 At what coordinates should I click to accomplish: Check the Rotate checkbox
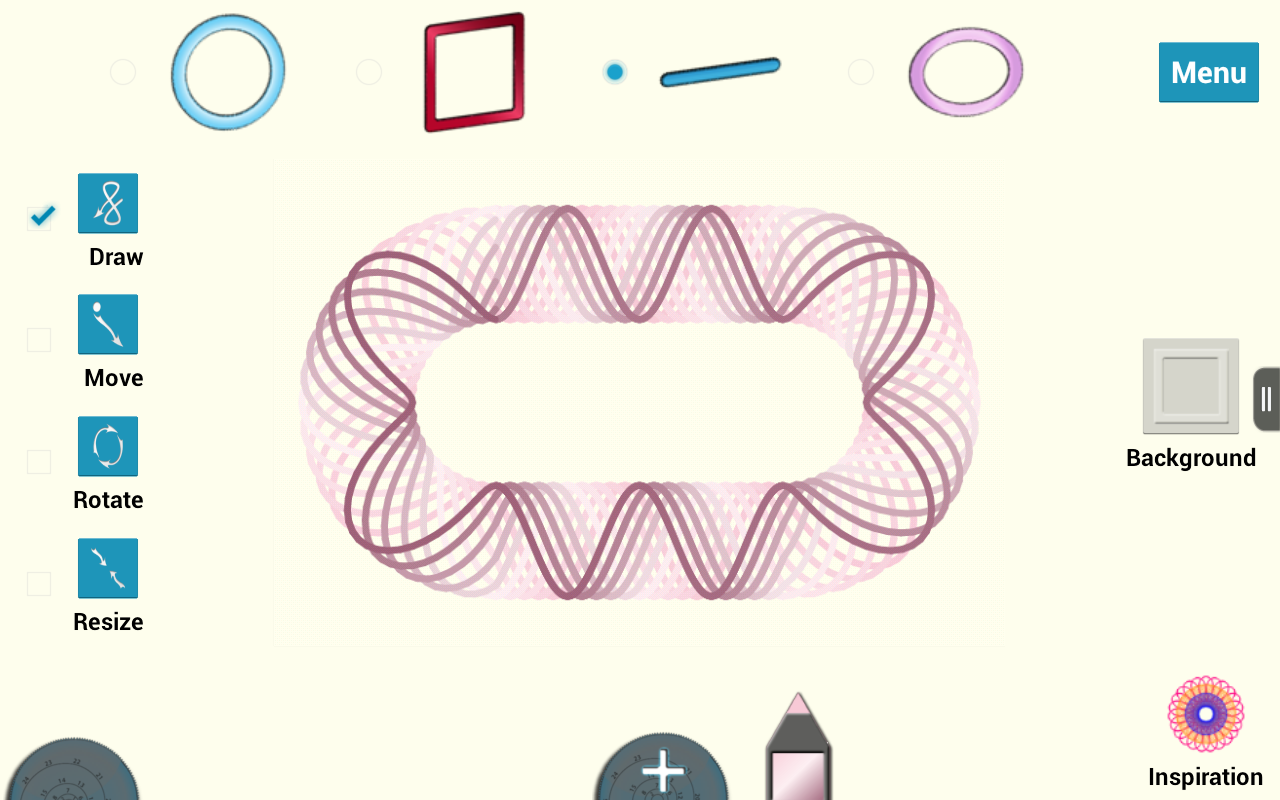39,462
